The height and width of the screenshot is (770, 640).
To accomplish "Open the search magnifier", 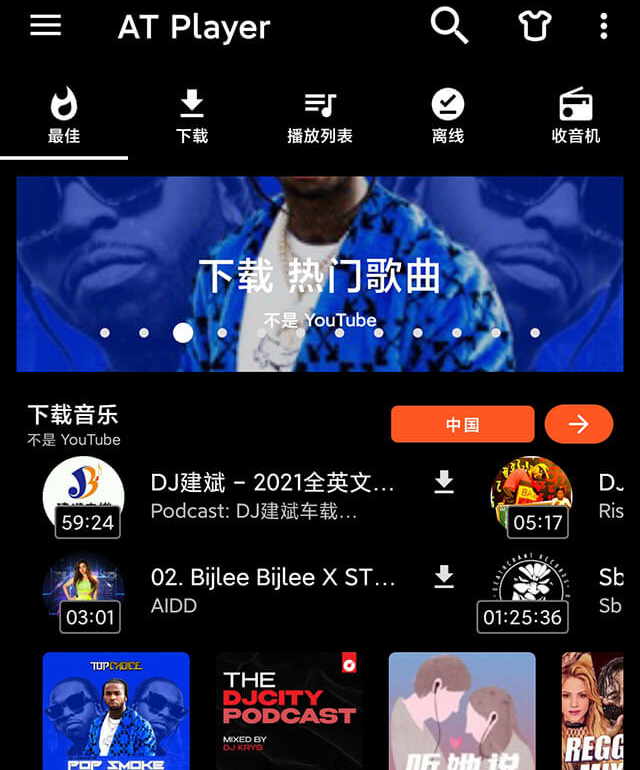I will (x=449, y=26).
